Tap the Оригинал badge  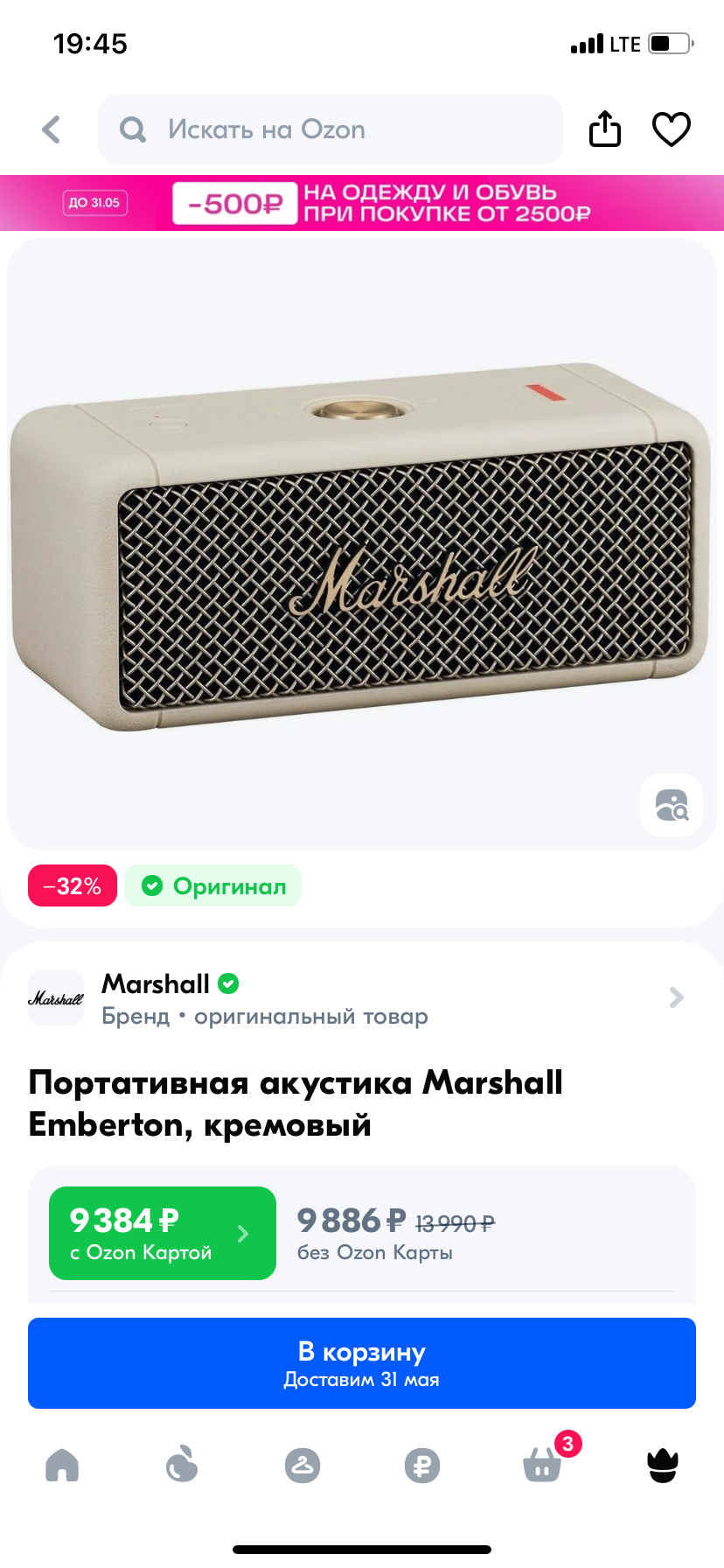[x=213, y=886]
